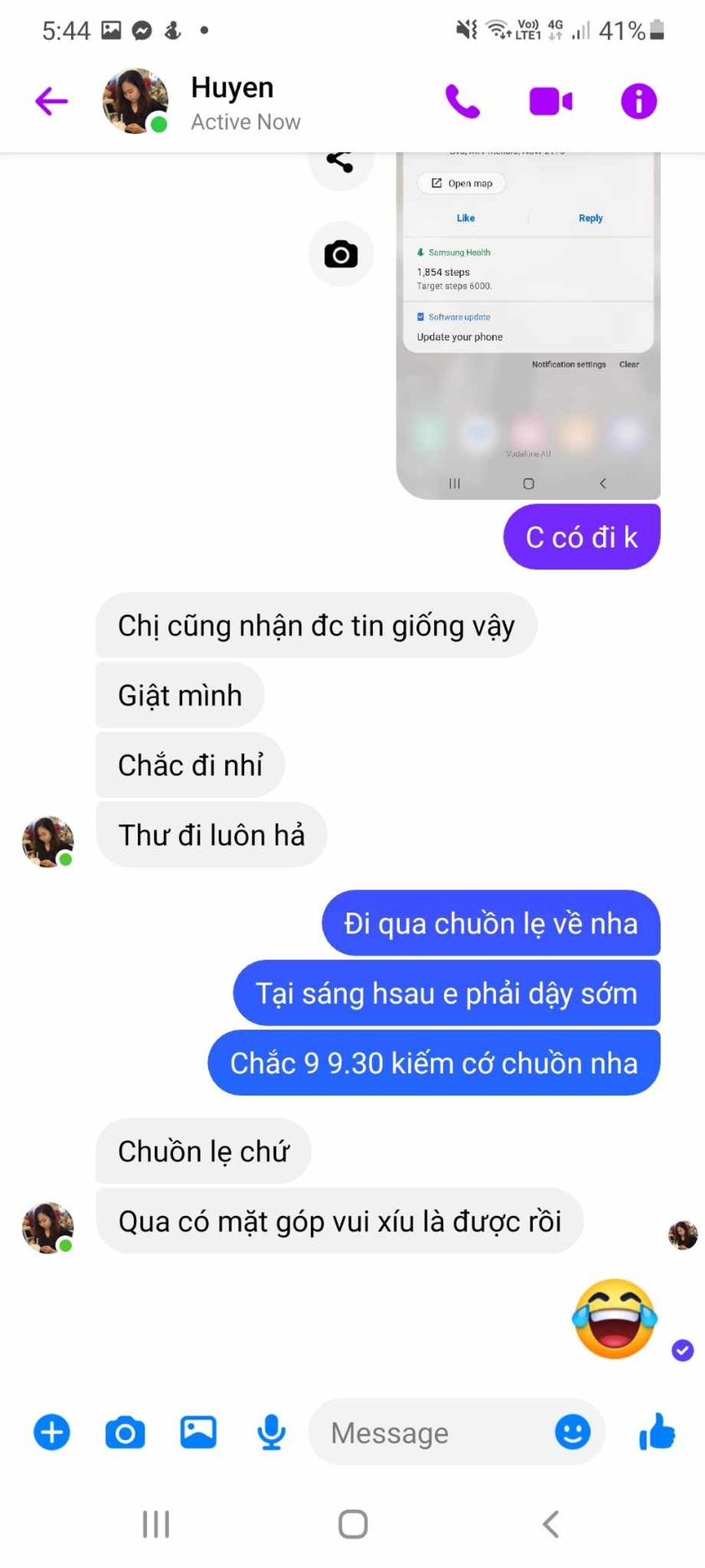This screenshot has height=1568, width=705.
Task: Start a voice call with Huyen
Action: click(462, 102)
